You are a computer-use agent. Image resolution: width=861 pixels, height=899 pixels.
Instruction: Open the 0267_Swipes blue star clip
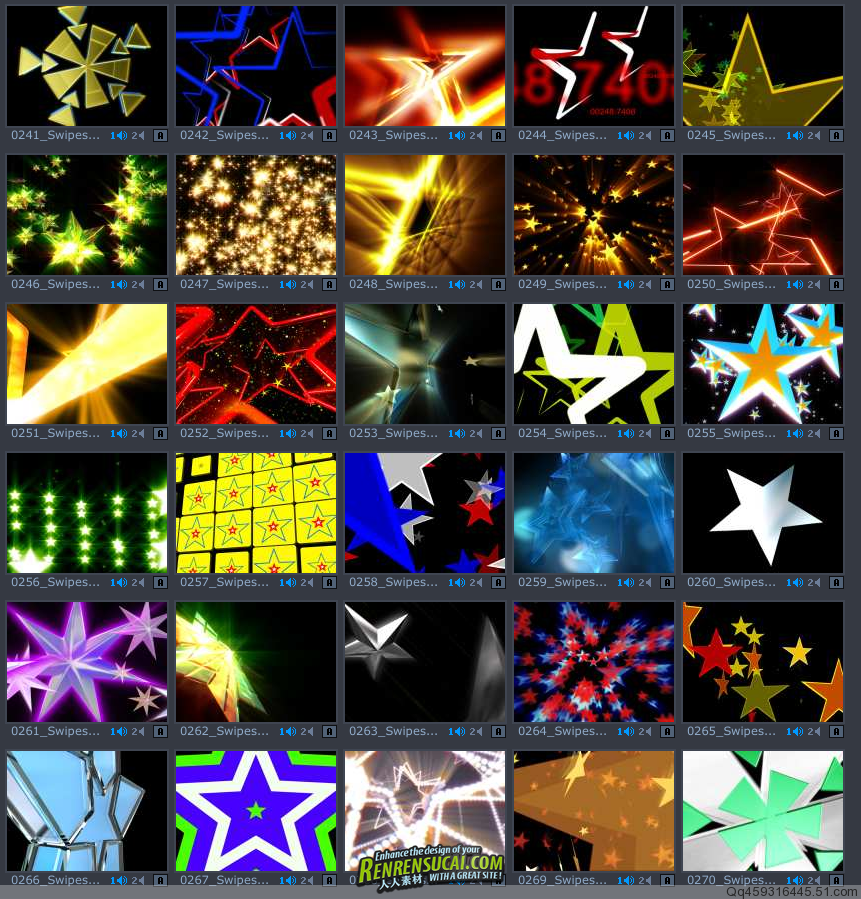point(256,811)
